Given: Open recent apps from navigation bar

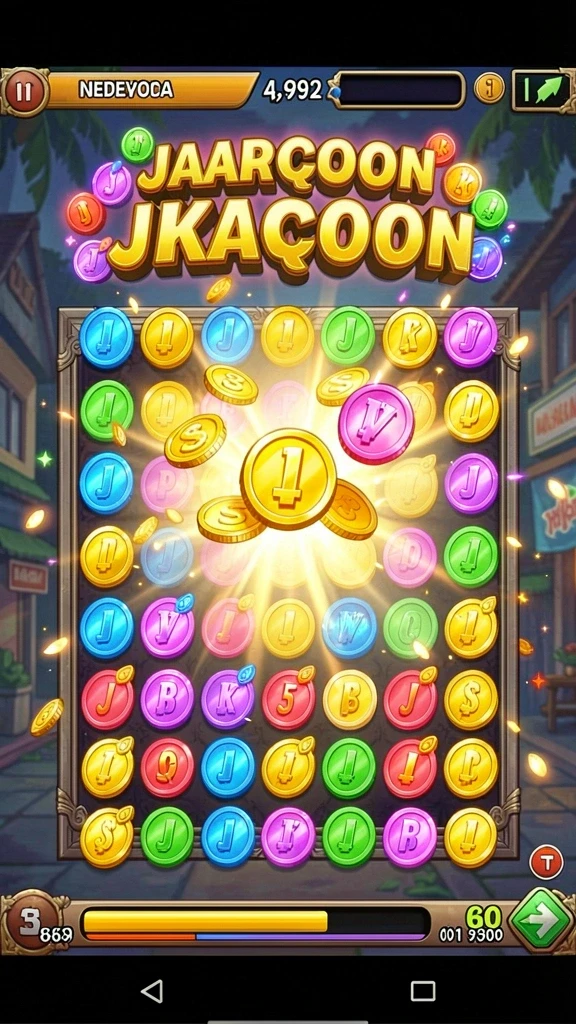Looking at the screenshot, I should pyautogui.click(x=423, y=991).
